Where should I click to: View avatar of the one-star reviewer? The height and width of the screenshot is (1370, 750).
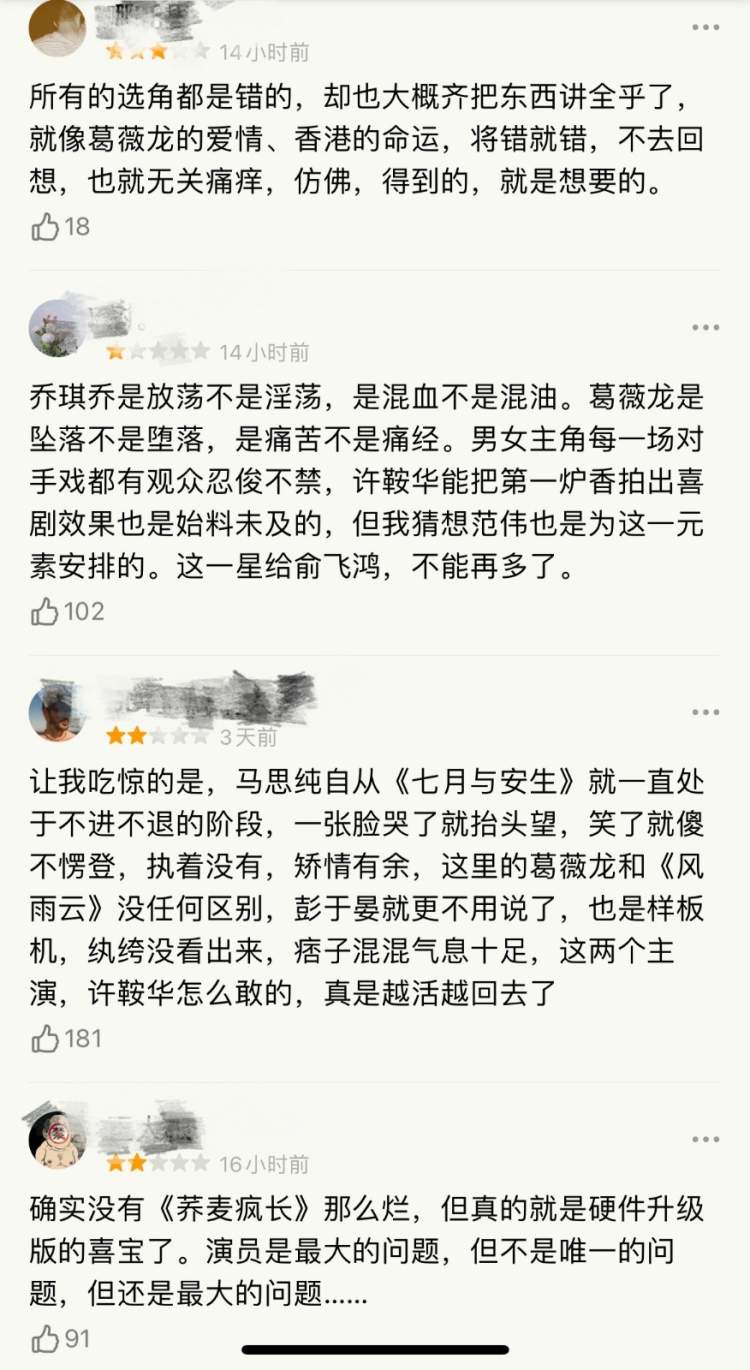click(x=56, y=328)
